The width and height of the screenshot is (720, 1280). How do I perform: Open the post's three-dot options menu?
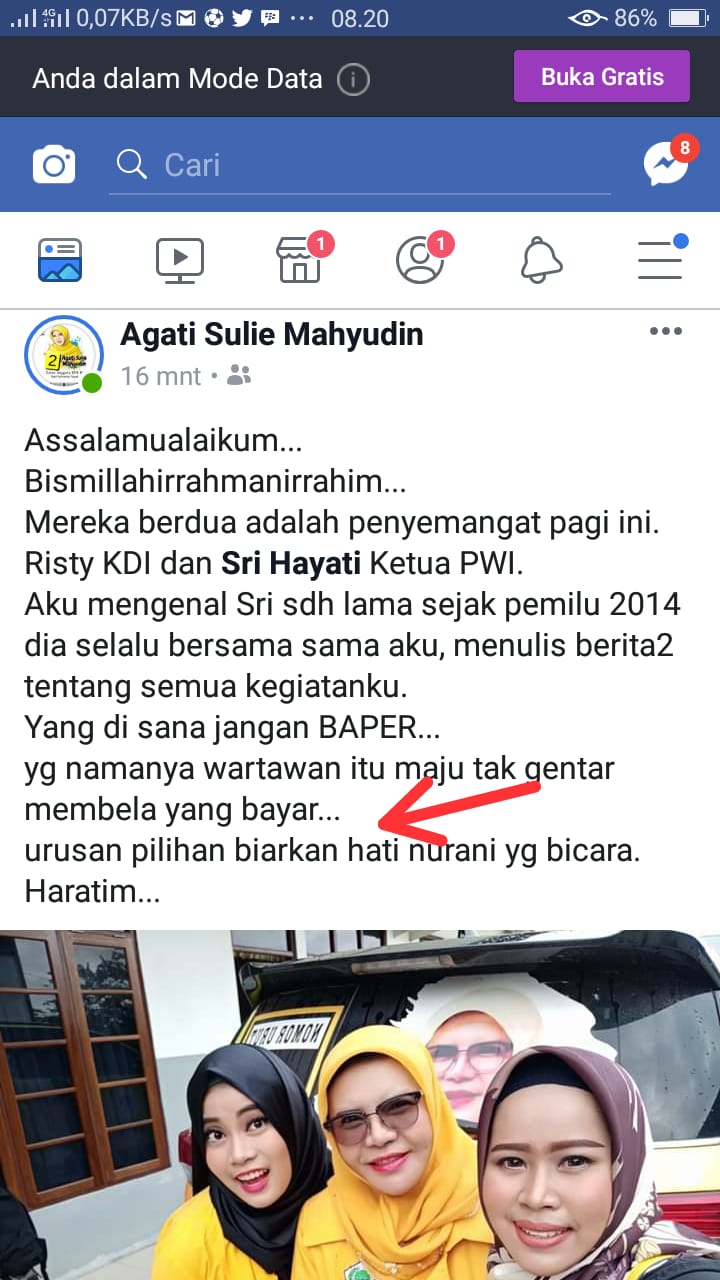click(666, 332)
